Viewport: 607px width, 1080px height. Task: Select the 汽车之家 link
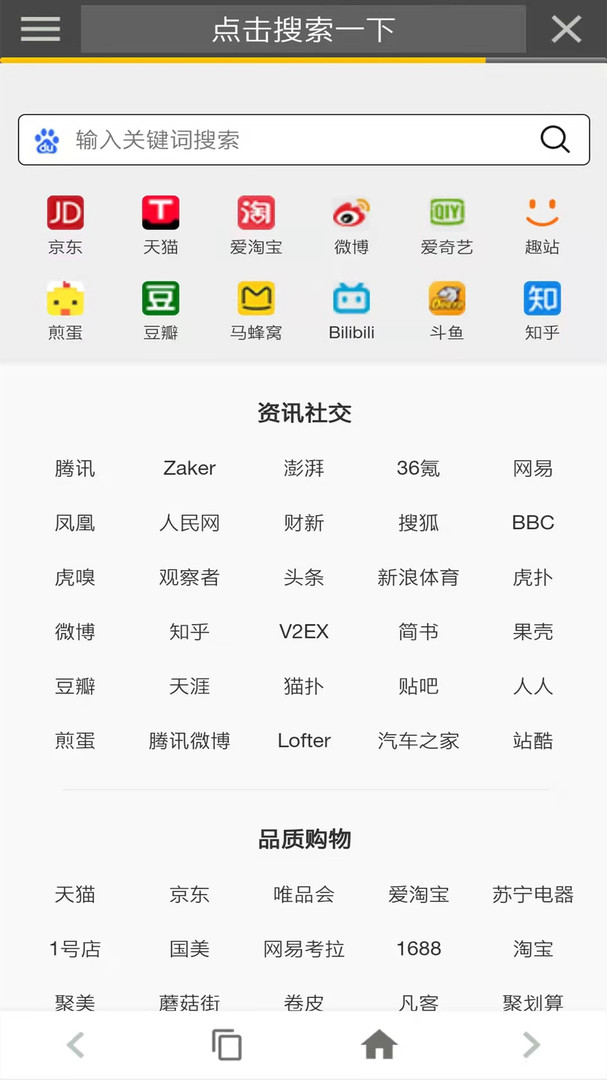418,741
